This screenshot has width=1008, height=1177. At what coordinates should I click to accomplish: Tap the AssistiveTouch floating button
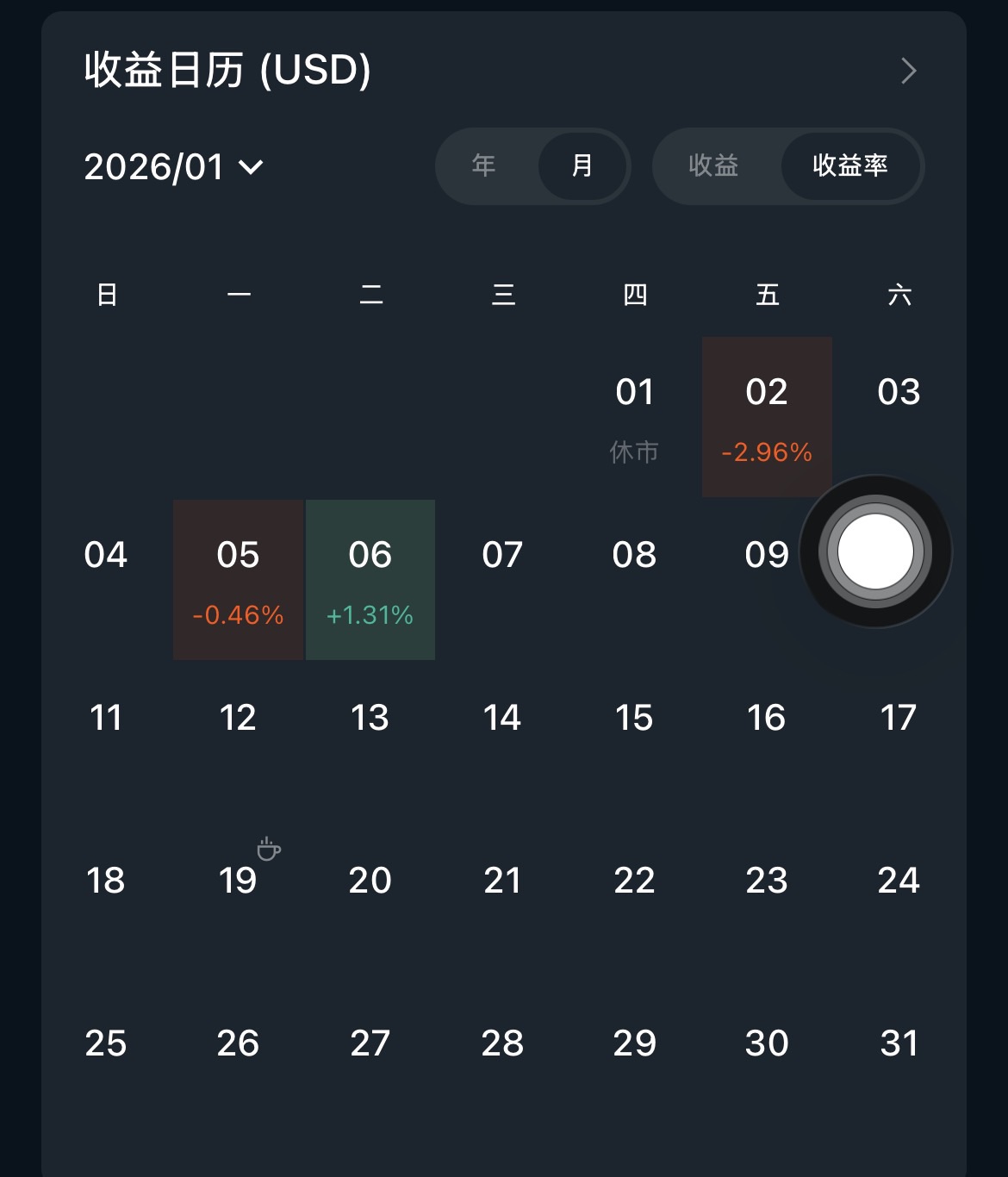point(875,551)
